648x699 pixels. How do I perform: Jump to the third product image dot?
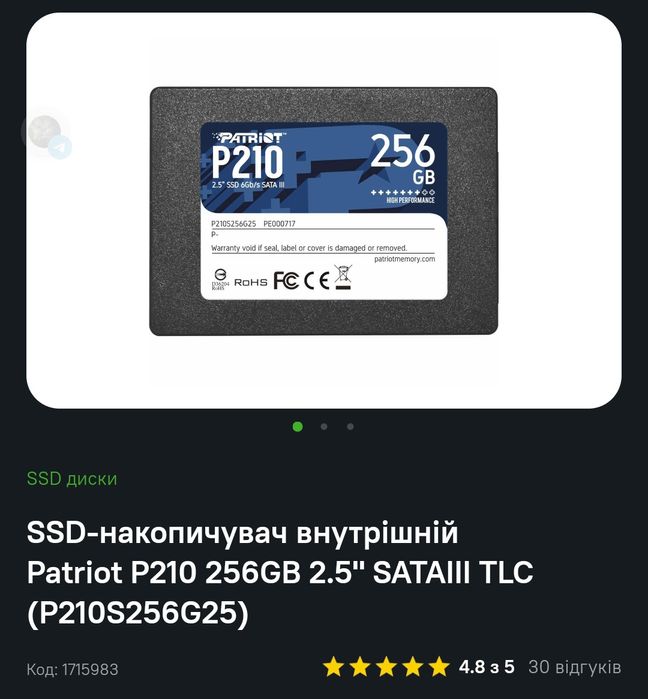point(350,426)
